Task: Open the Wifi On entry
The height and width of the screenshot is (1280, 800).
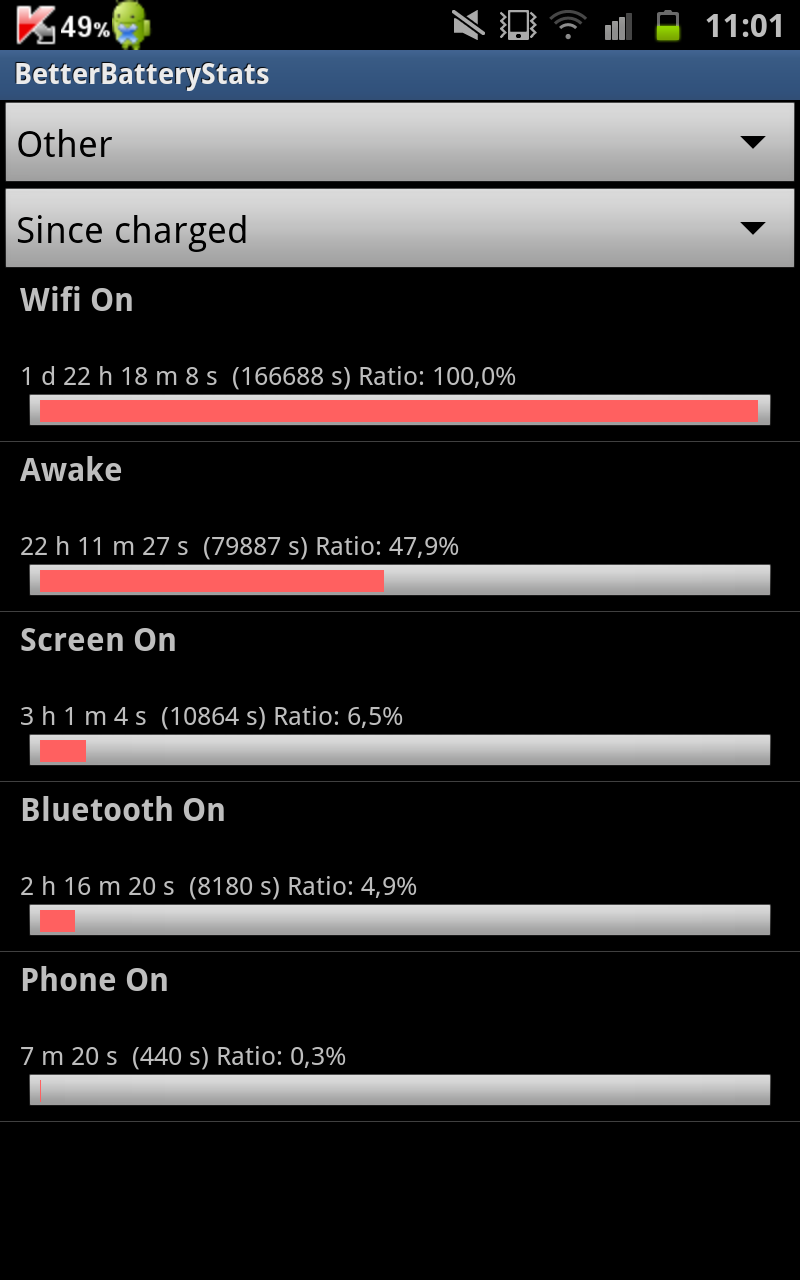Action: [x=400, y=356]
